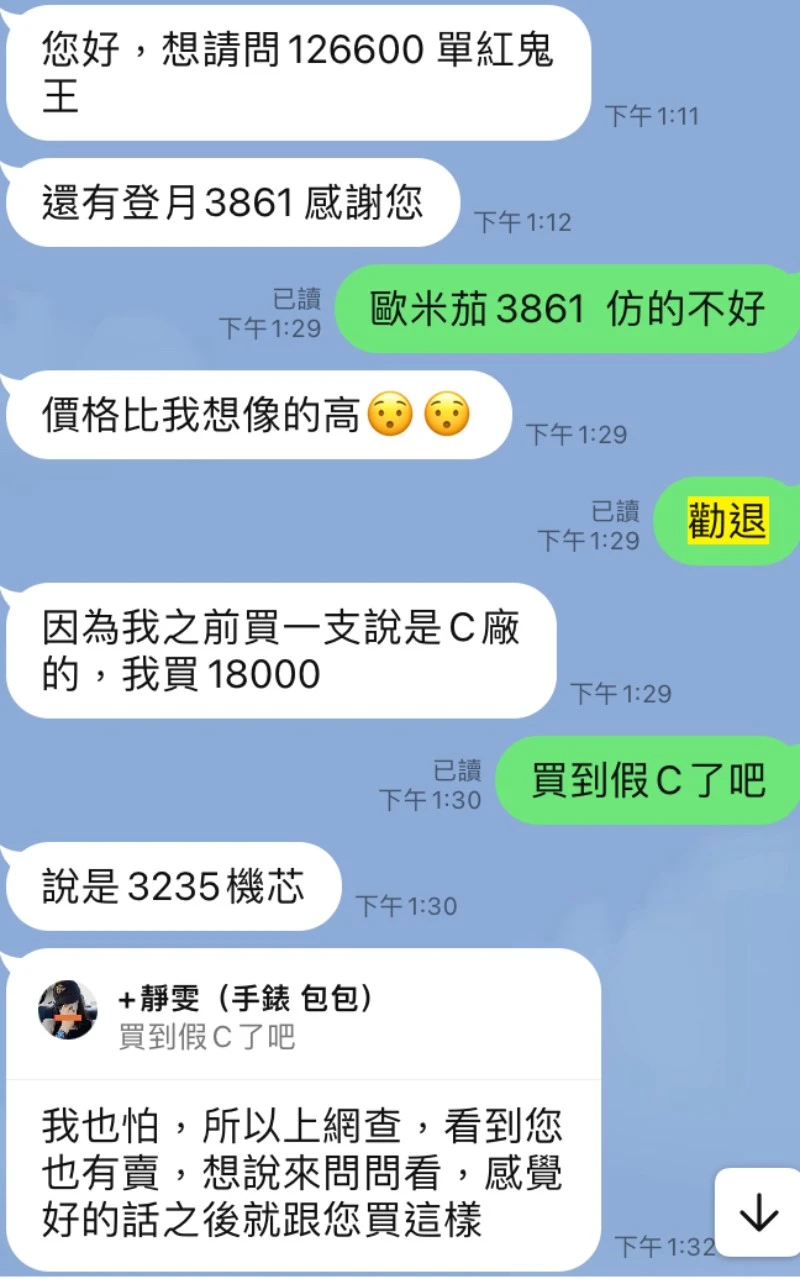Tap the scroll-to-bottom arrow button

[x=759, y=1213]
